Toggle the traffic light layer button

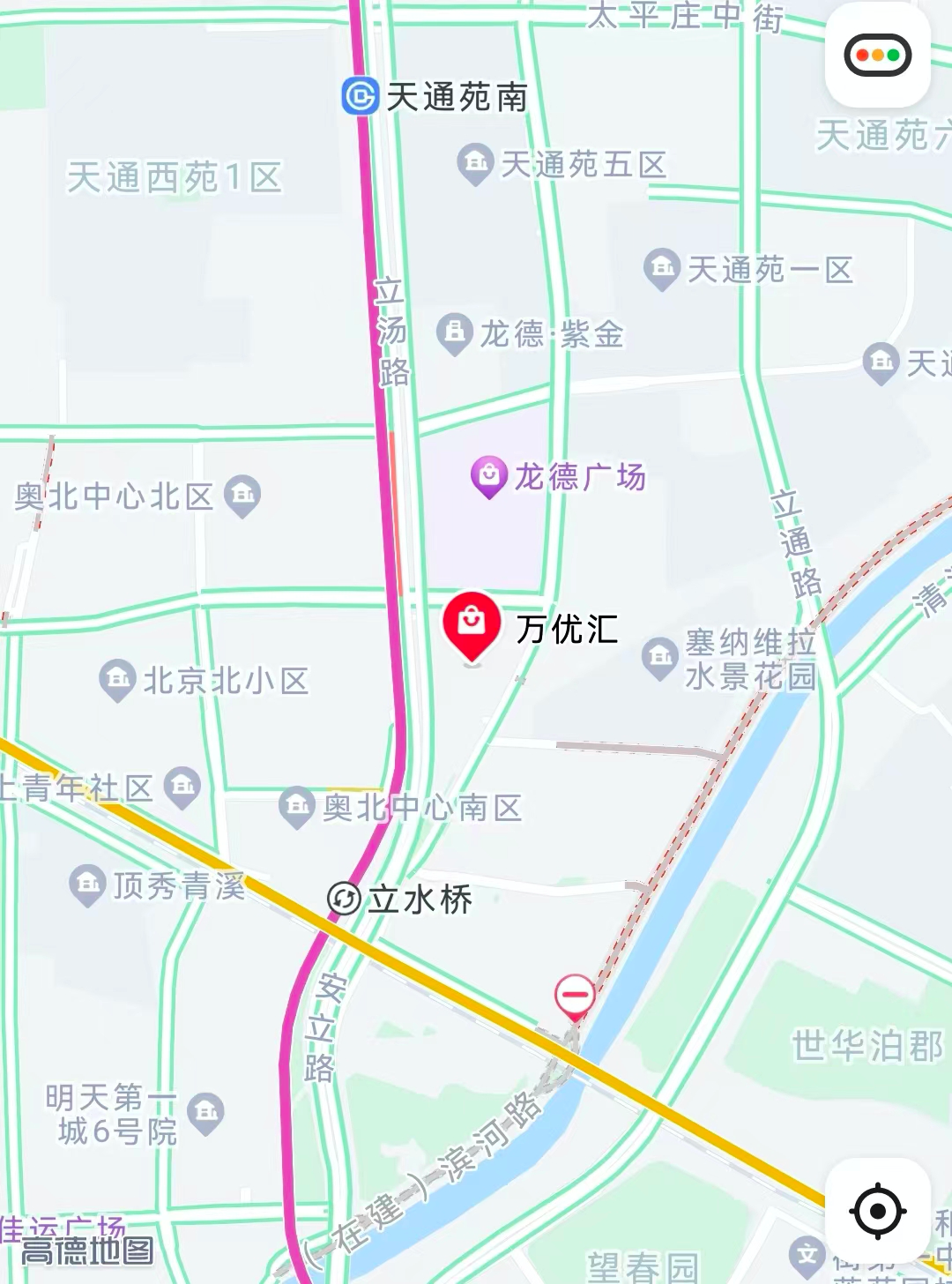pyautogui.click(x=877, y=56)
